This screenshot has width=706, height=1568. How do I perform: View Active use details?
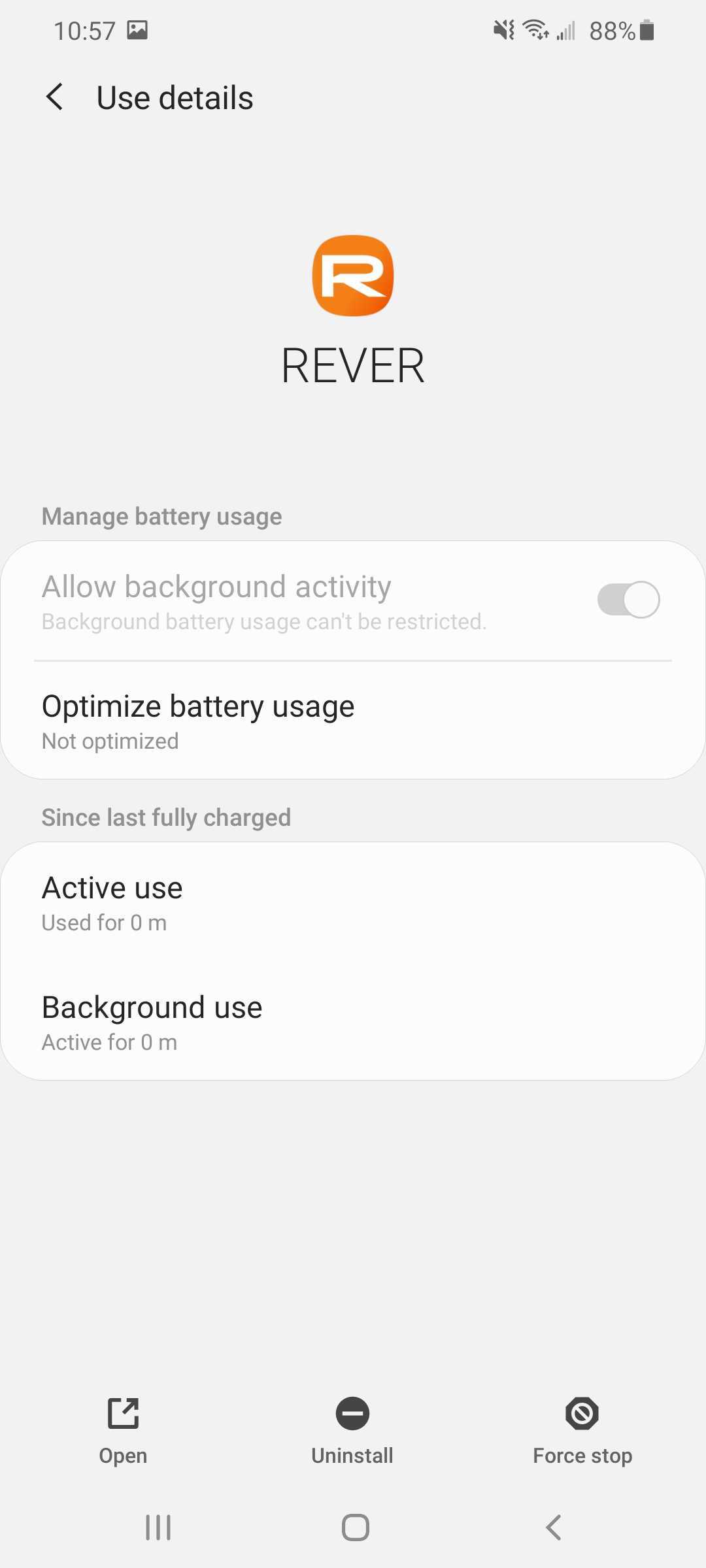353,903
